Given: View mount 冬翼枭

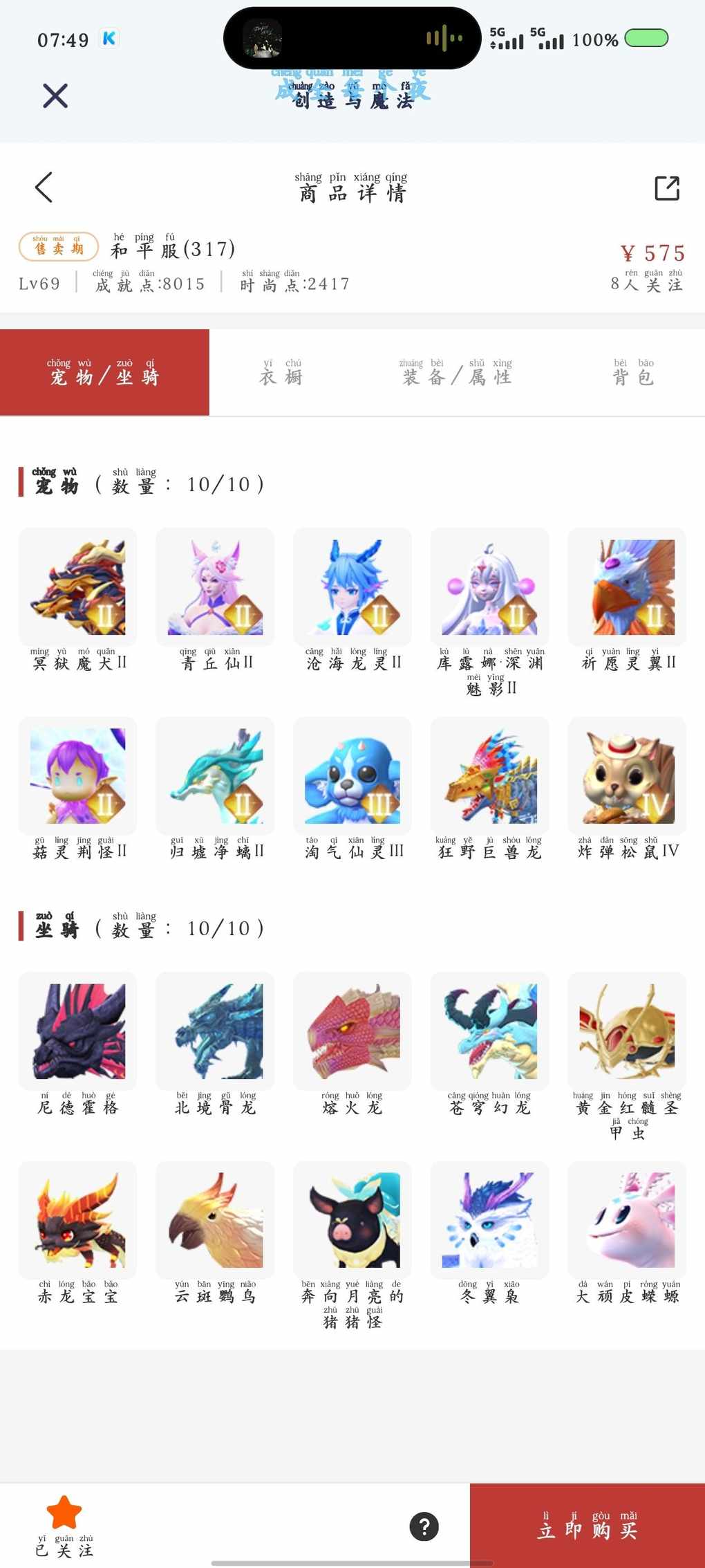Looking at the screenshot, I should [489, 1219].
